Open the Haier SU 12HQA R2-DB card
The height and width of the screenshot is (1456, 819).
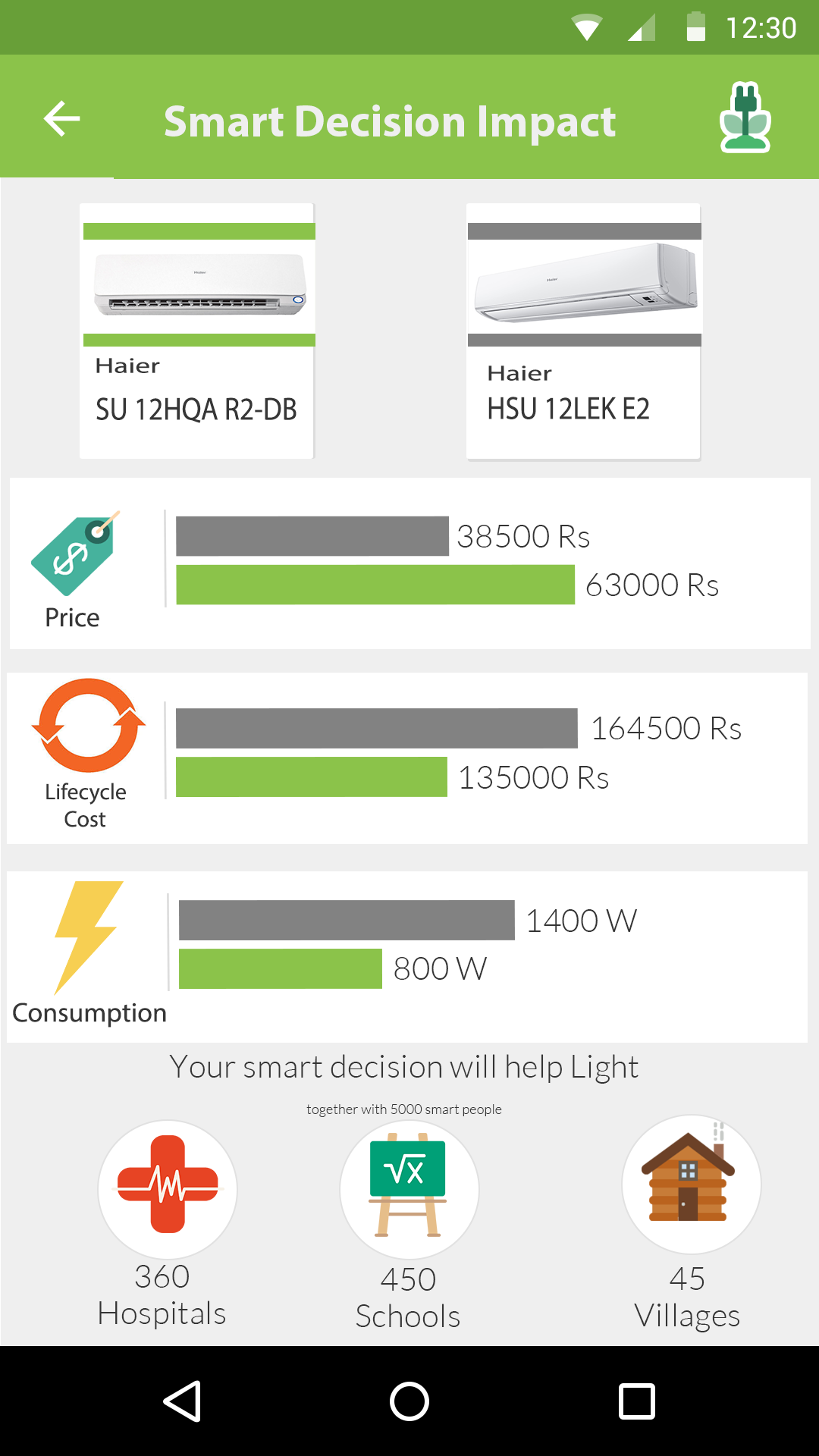click(197, 331)
